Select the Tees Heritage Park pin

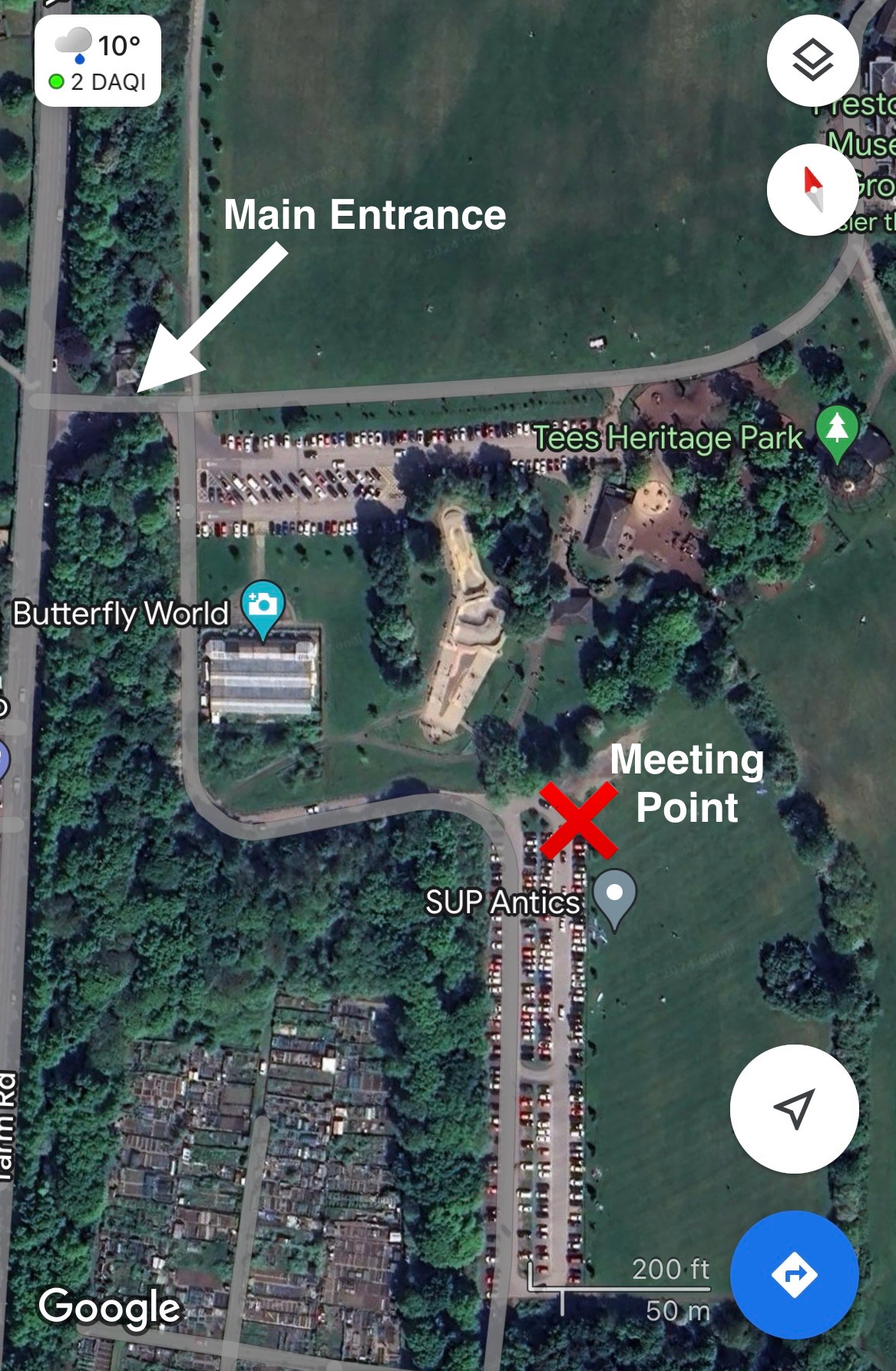837,431
